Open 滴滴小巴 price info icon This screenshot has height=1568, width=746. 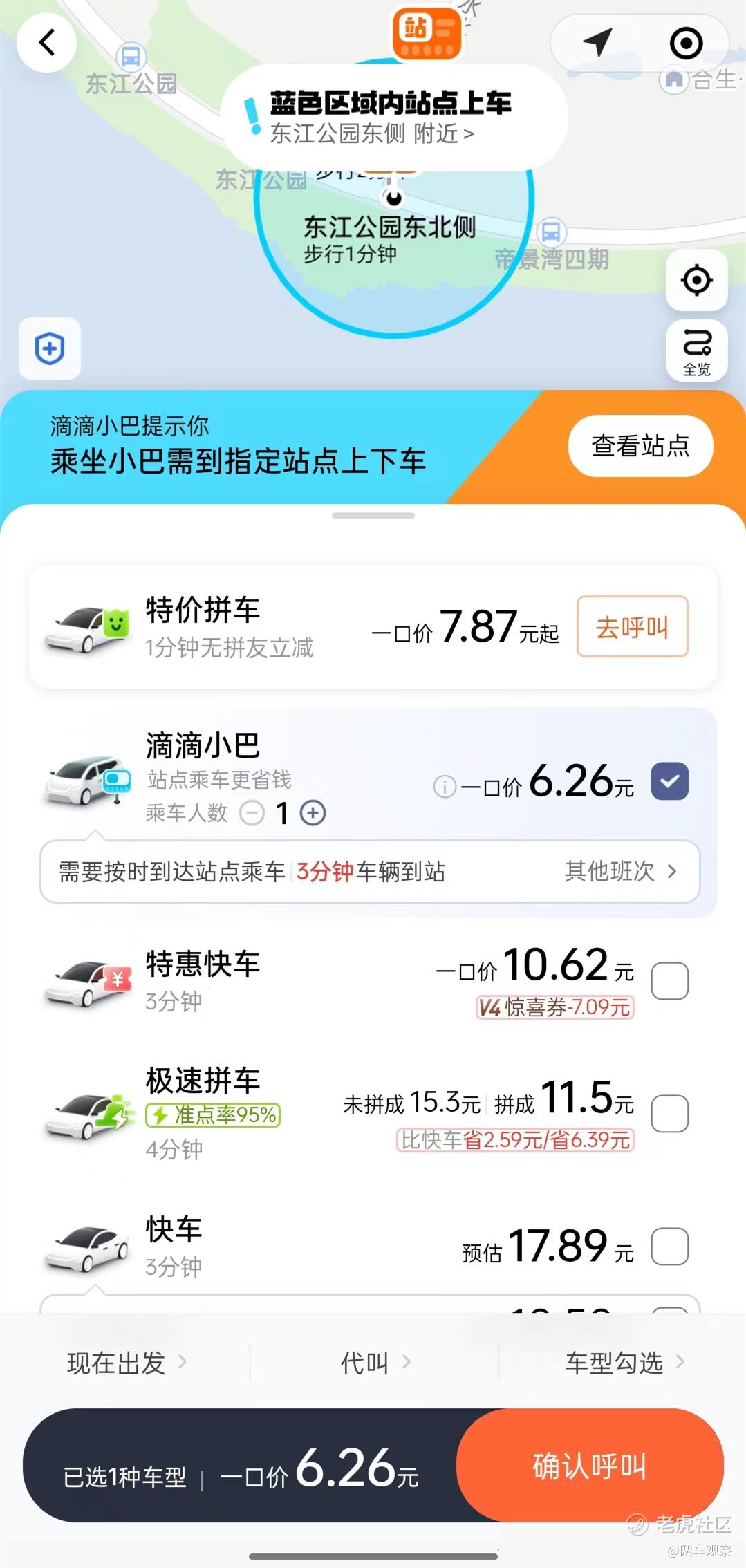point(445,786)
